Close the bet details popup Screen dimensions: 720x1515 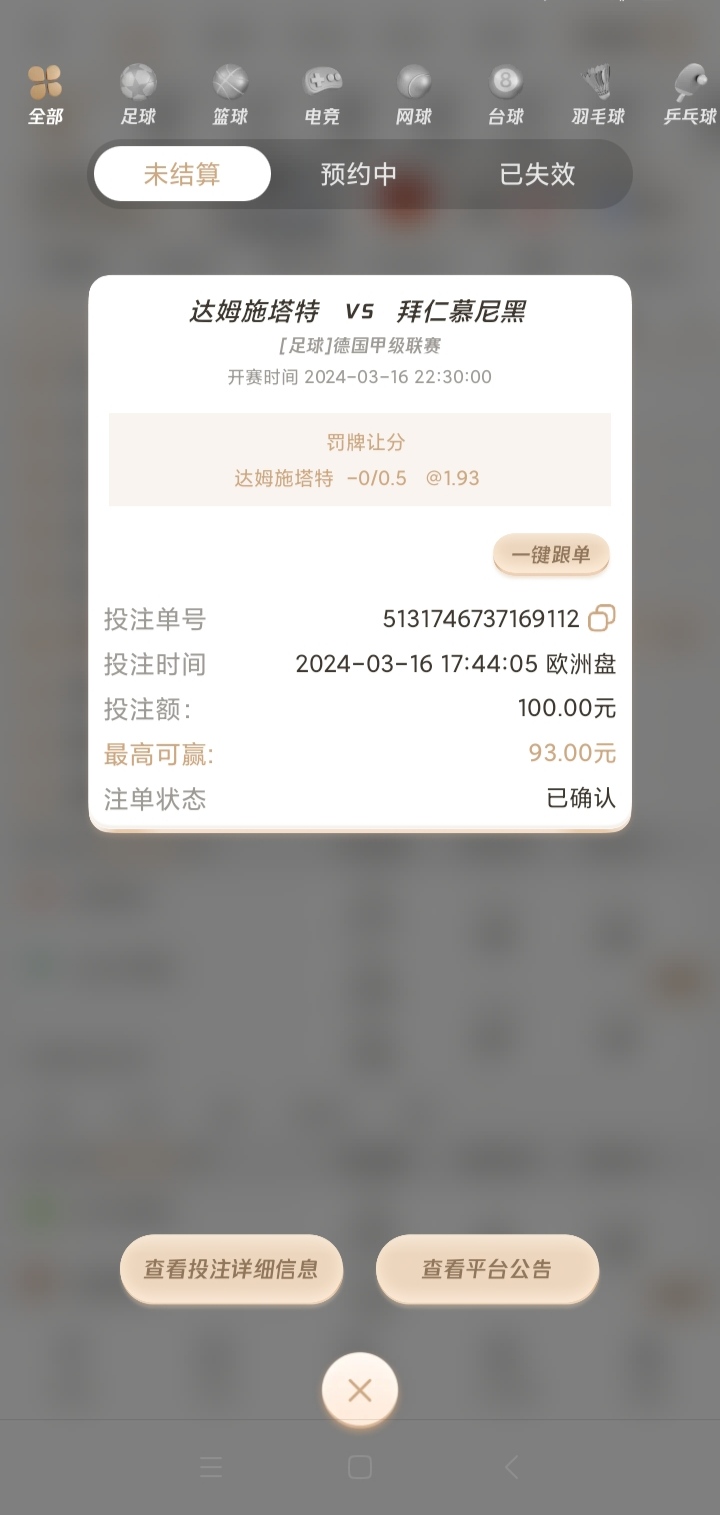[360, 1390]
